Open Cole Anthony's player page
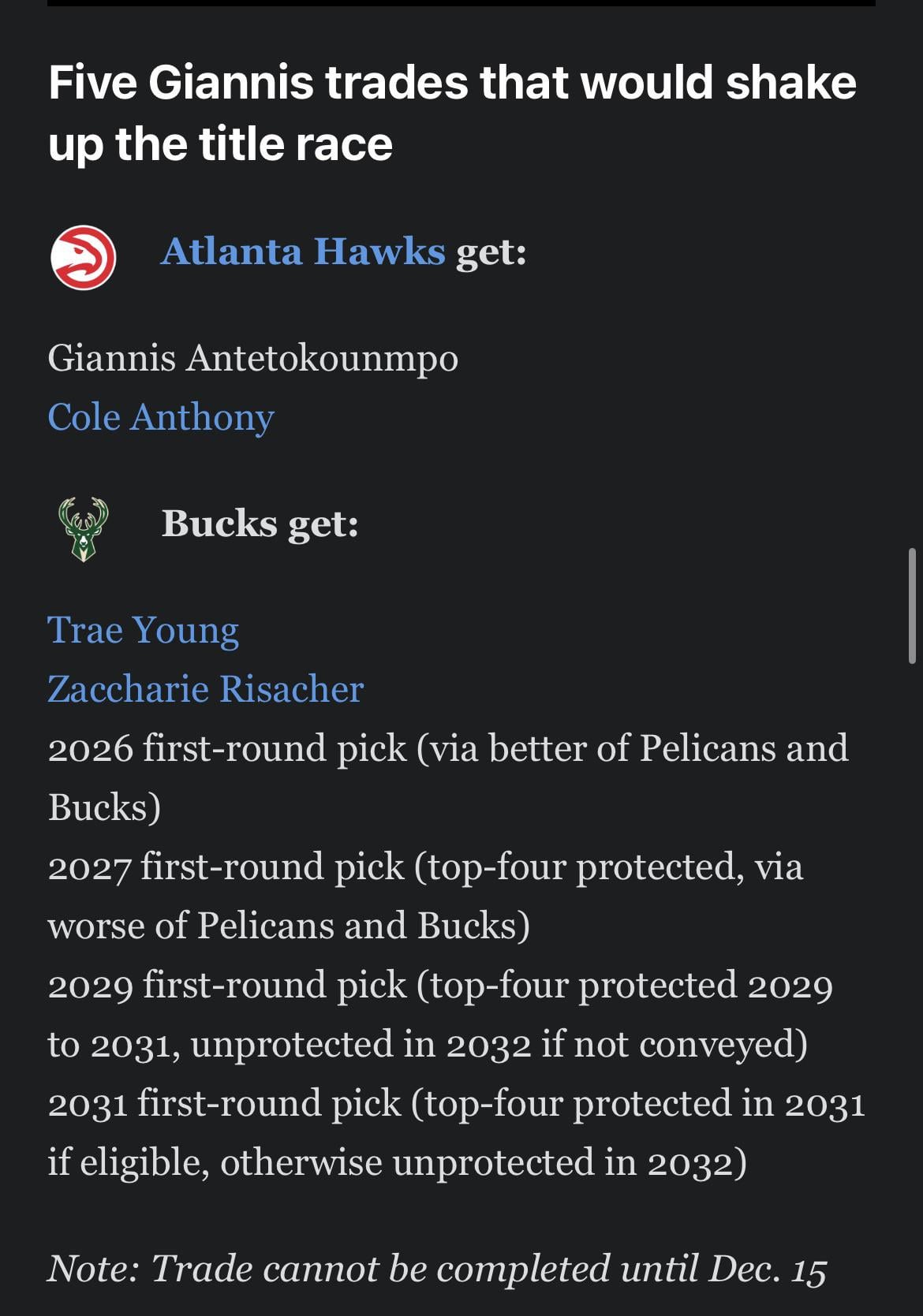The image size is (923, 1316). (161, 417)
